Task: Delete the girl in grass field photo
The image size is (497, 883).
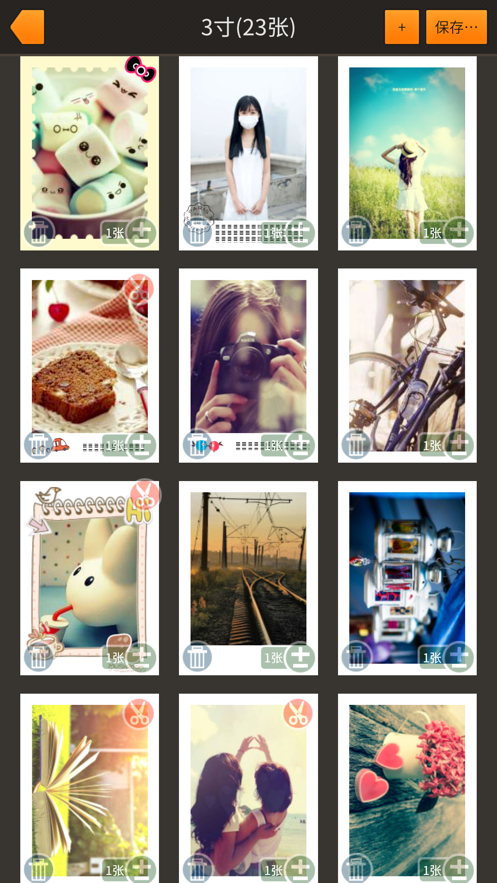Action: (x=356, y=232)
